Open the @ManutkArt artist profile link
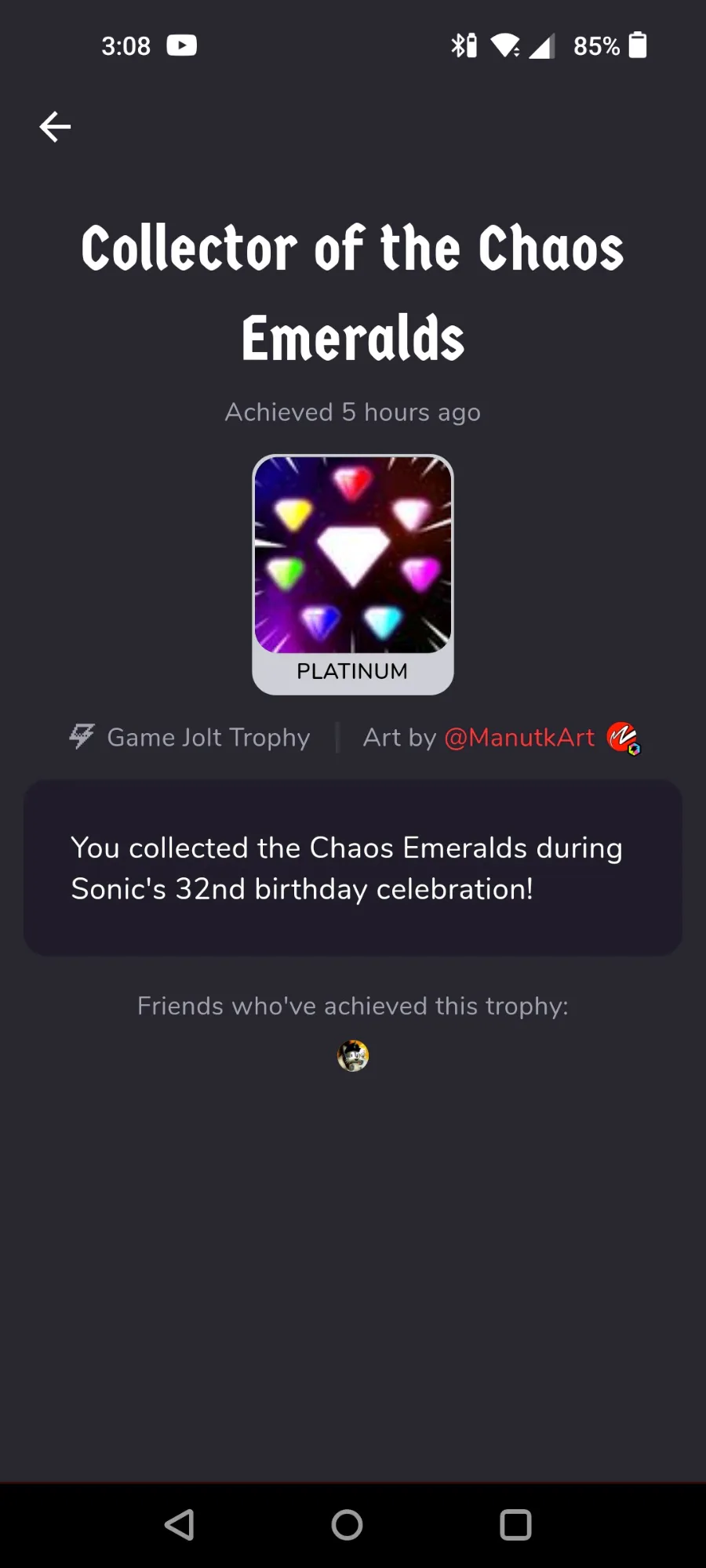Image resolution: width=706 pixels, height=1568 pixels. pos(519,738)
